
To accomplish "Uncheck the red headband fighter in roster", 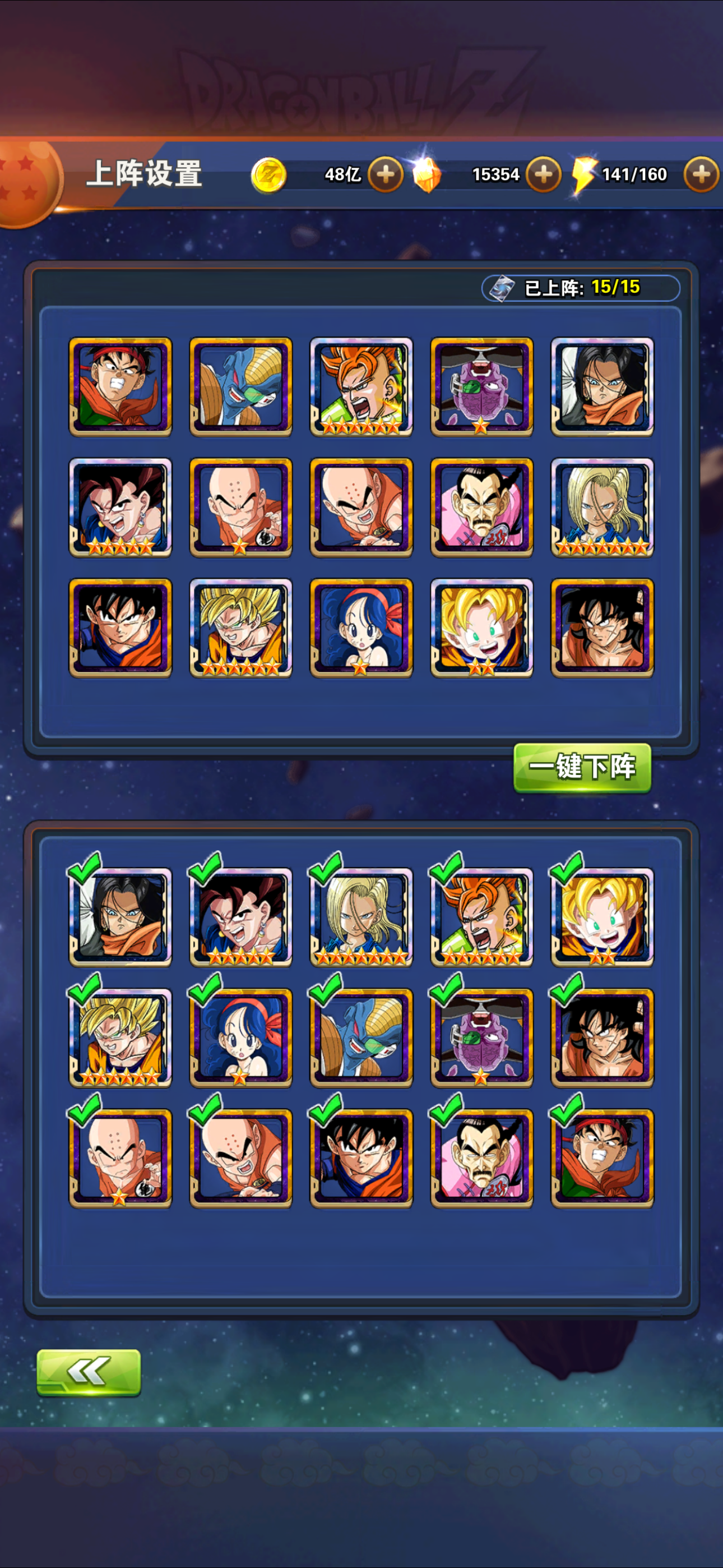I will (602, 1157).
